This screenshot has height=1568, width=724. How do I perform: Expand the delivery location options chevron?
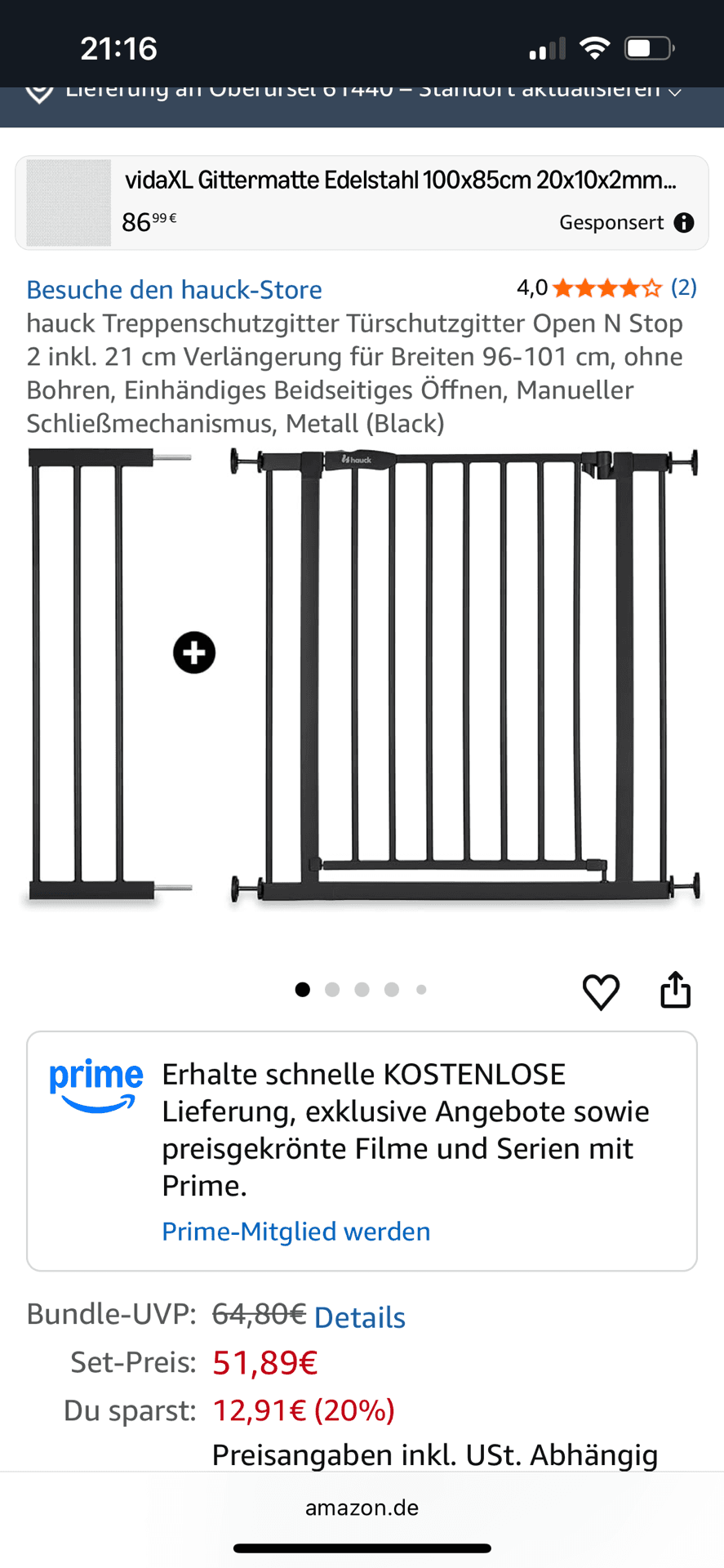(676, 91)
